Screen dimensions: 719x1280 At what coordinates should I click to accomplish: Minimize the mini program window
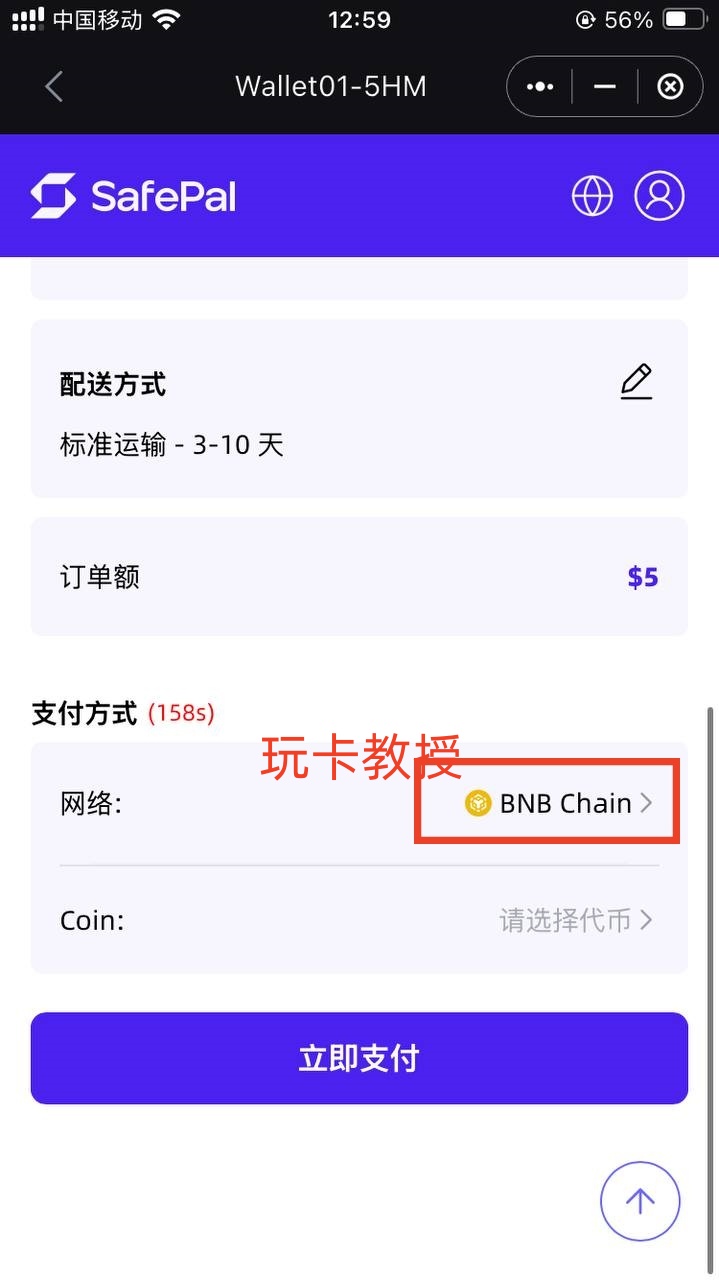604,87
